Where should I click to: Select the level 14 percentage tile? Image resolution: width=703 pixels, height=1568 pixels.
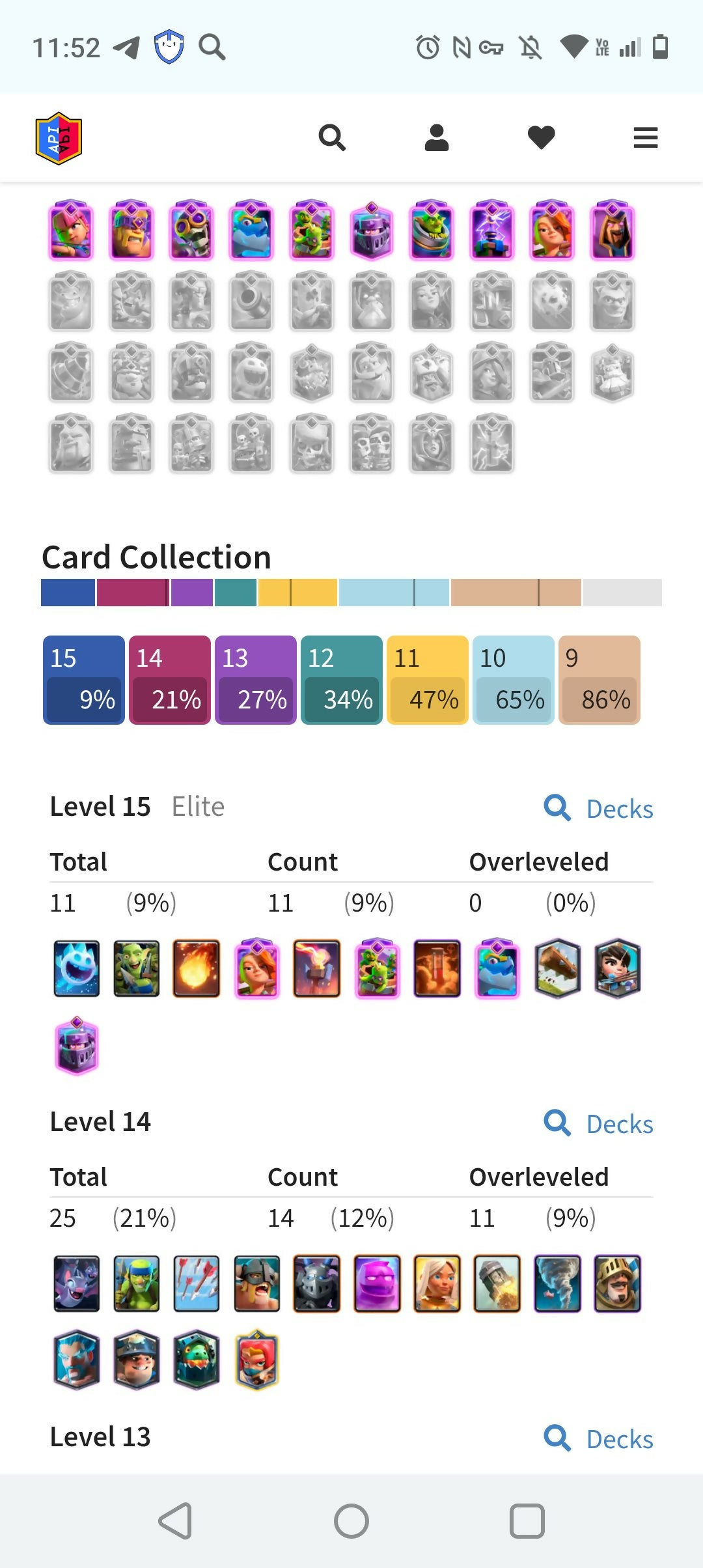pos(169,680)
